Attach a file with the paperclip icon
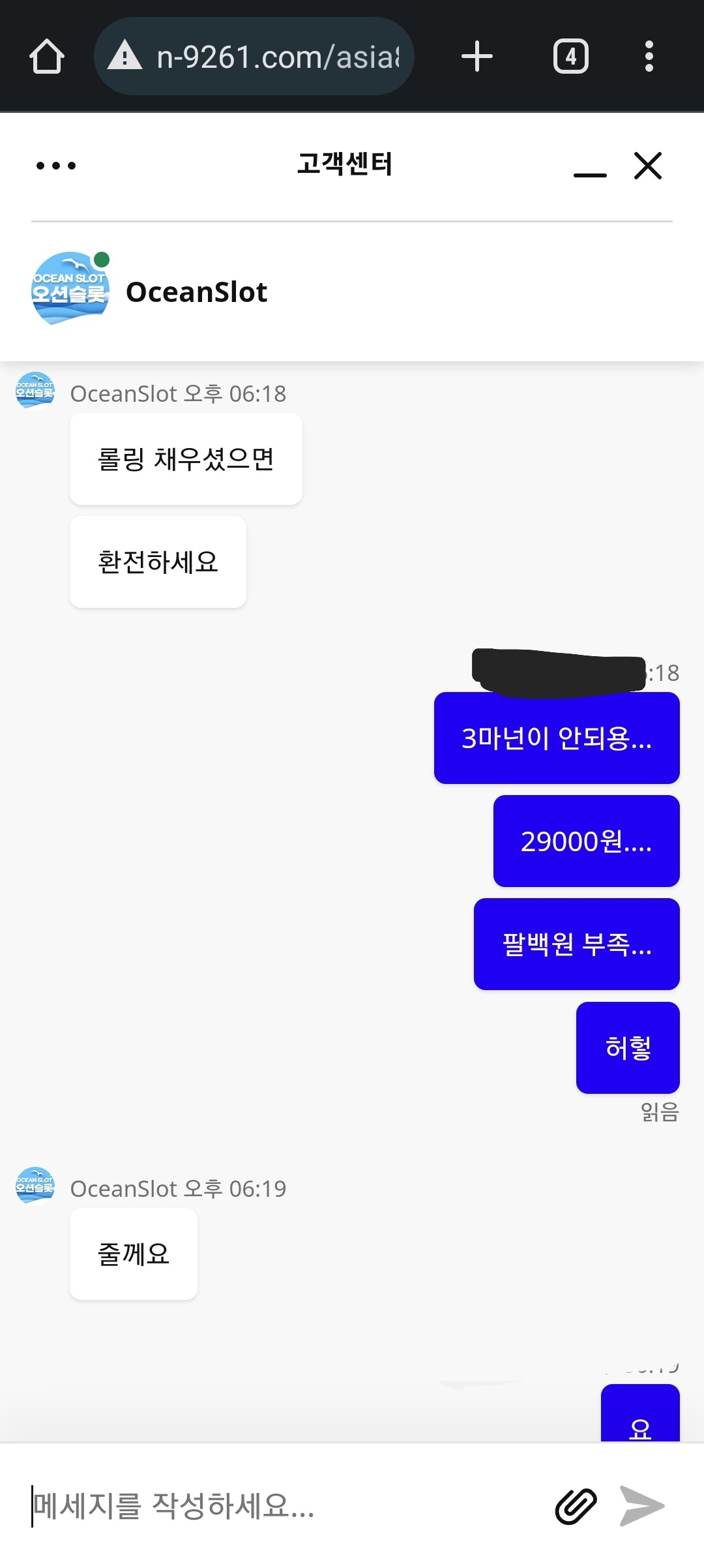704x1568 pixels. tap(576, 1506)
